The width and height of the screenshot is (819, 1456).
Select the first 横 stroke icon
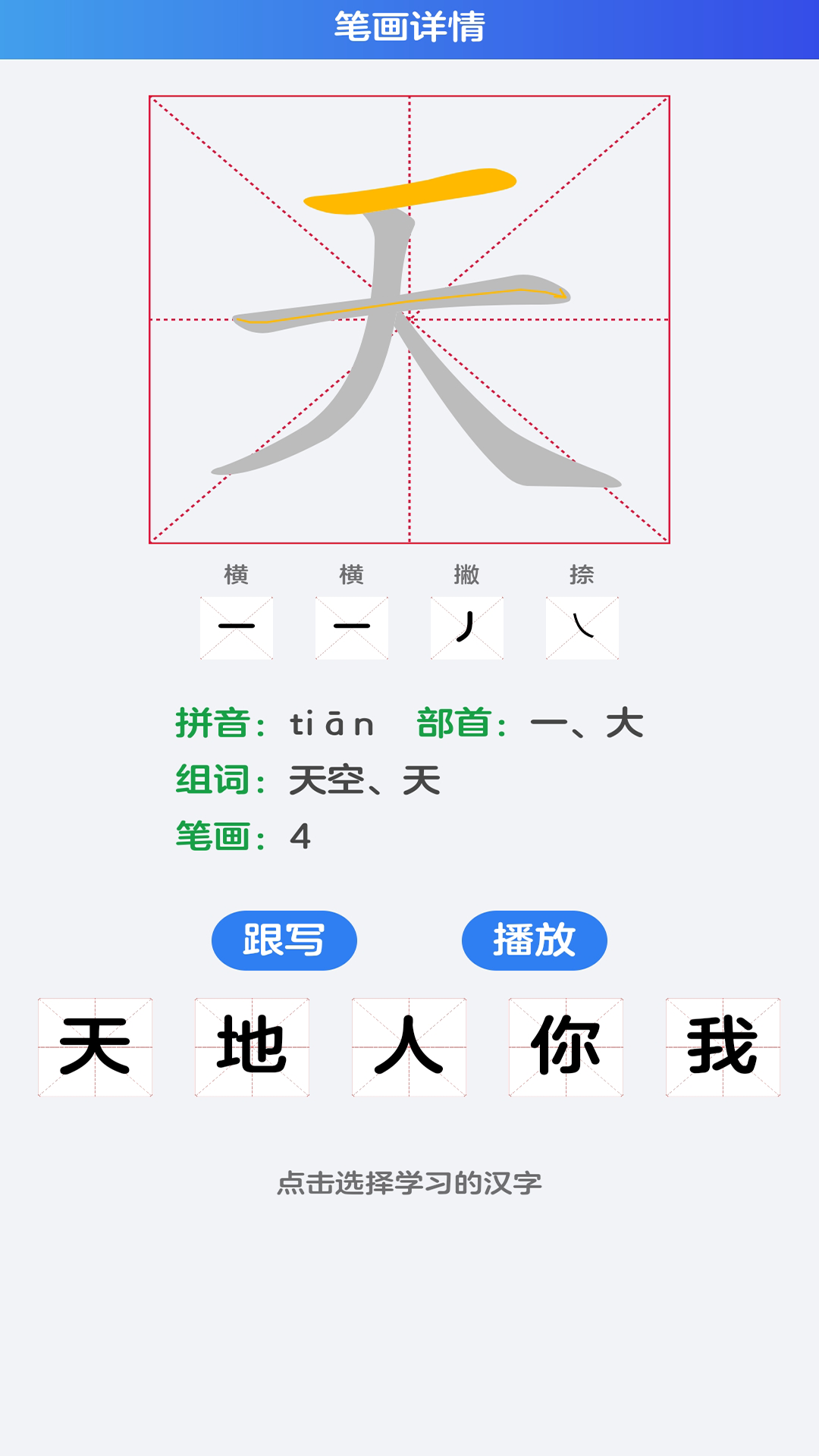(237, 628)
